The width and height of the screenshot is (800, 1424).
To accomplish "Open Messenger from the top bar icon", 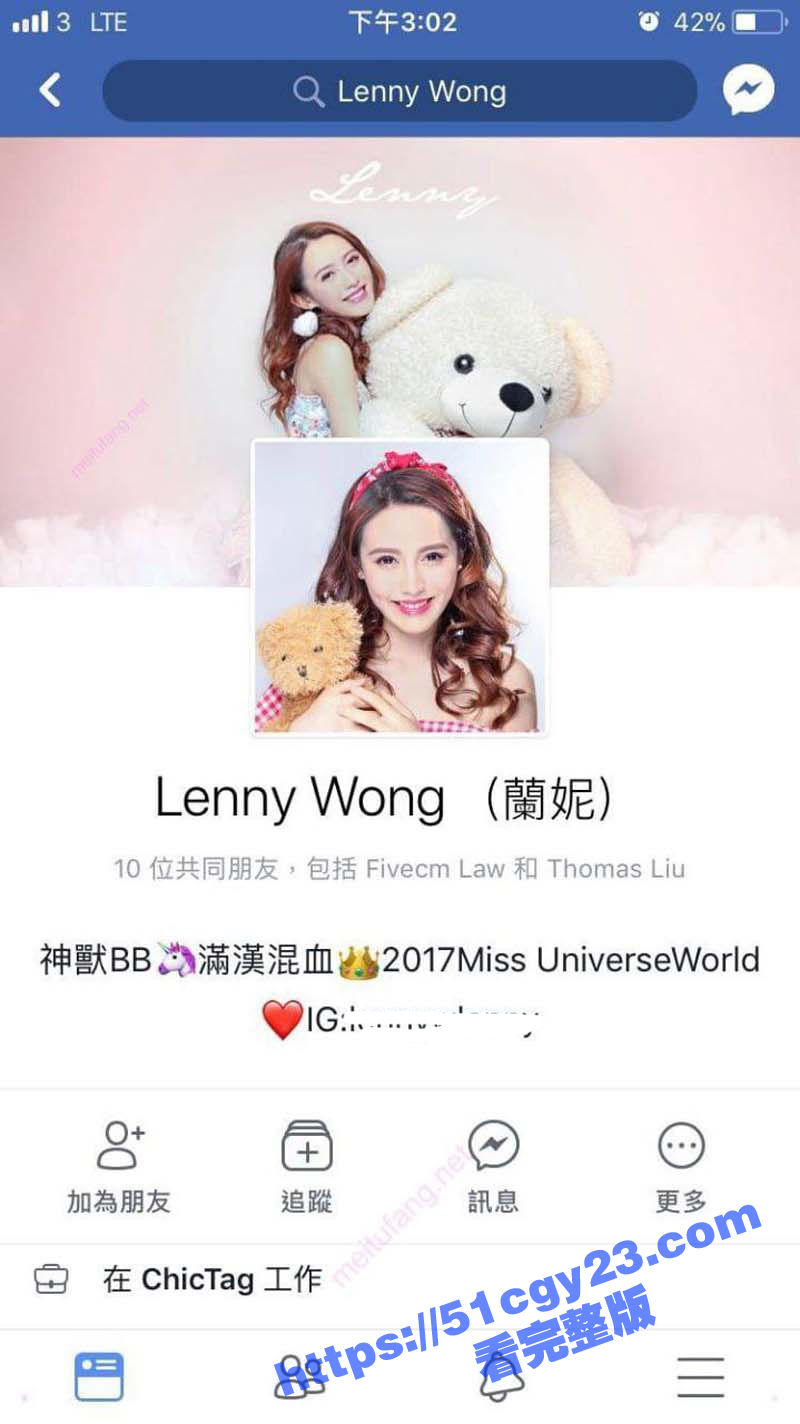I will pos(748,92).
